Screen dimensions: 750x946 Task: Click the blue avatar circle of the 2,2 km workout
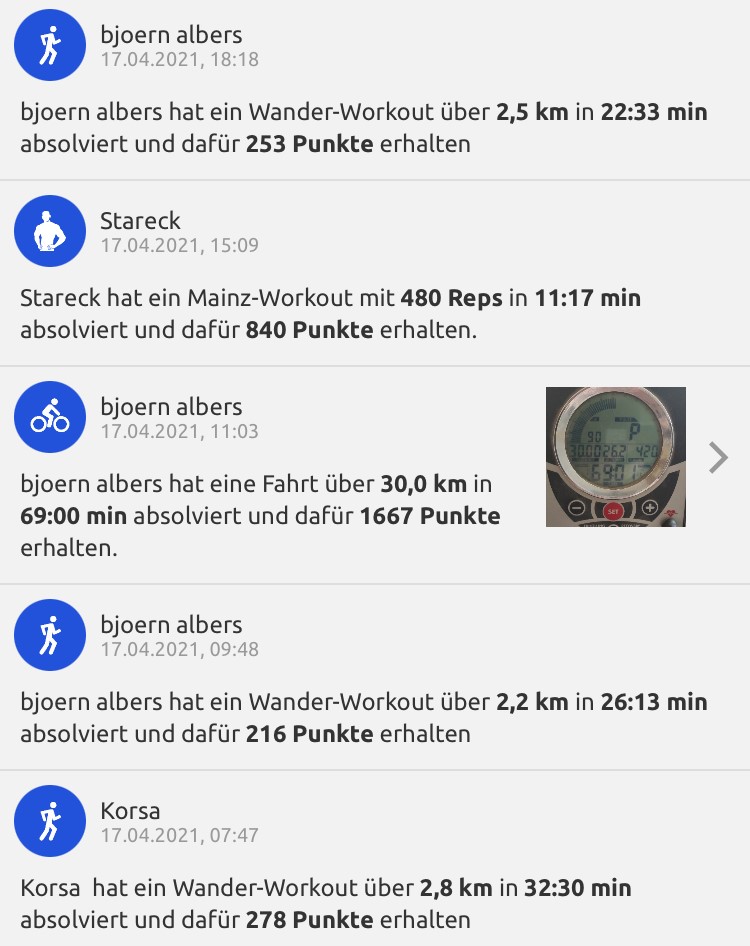pos(50,635)
